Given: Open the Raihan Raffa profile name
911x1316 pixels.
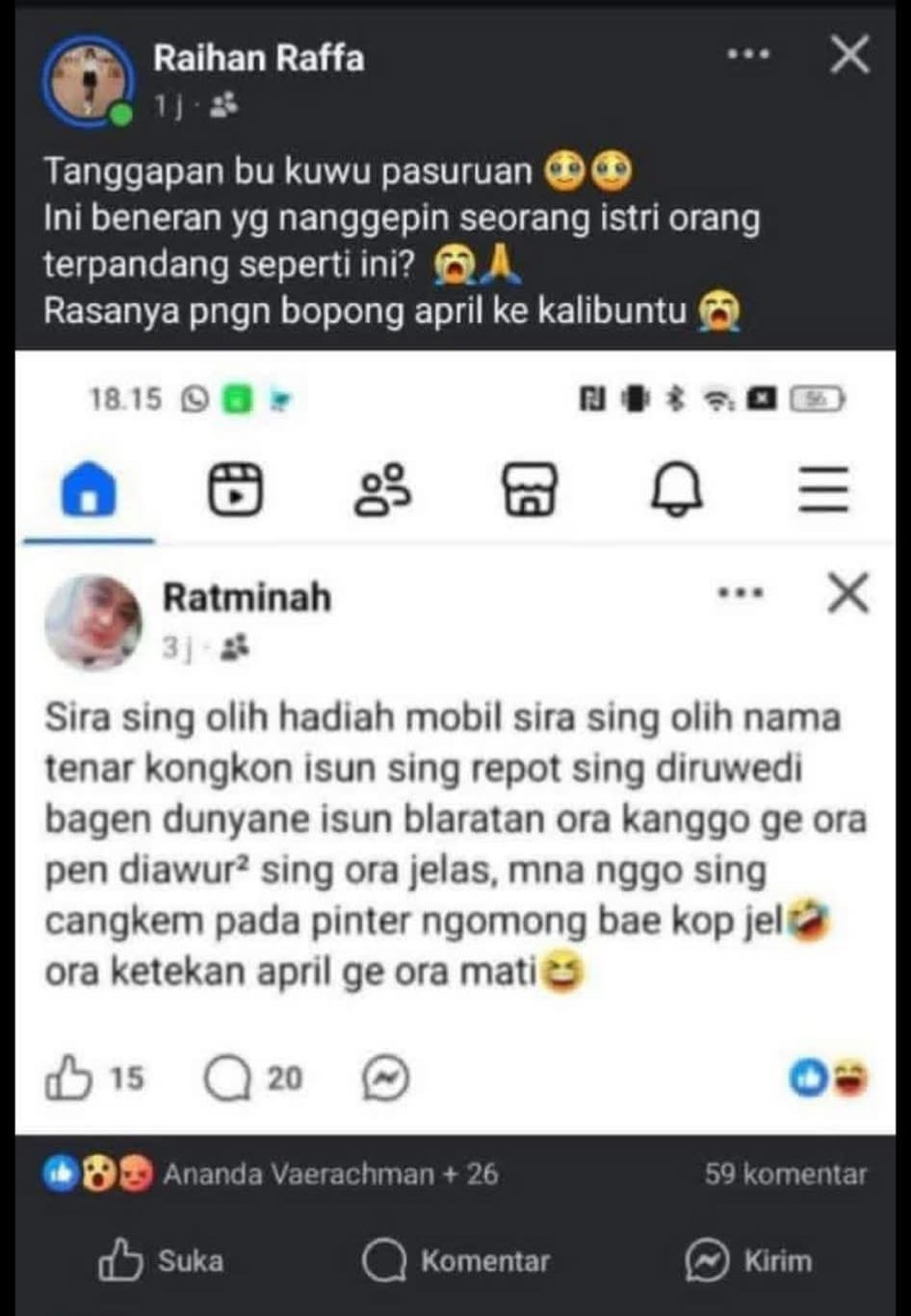Looking at the screenshot, I should [x=258, y=59].
